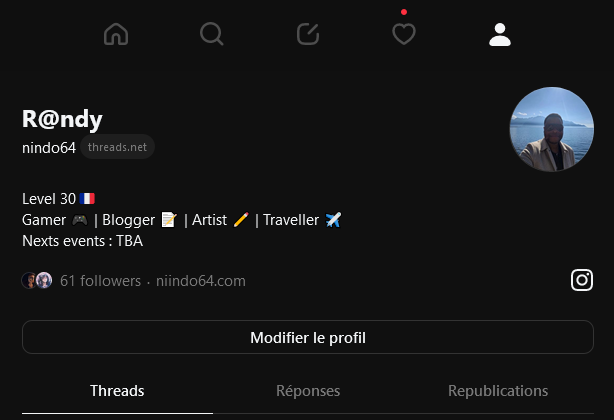Open the activity heart tab

point(404,35)
